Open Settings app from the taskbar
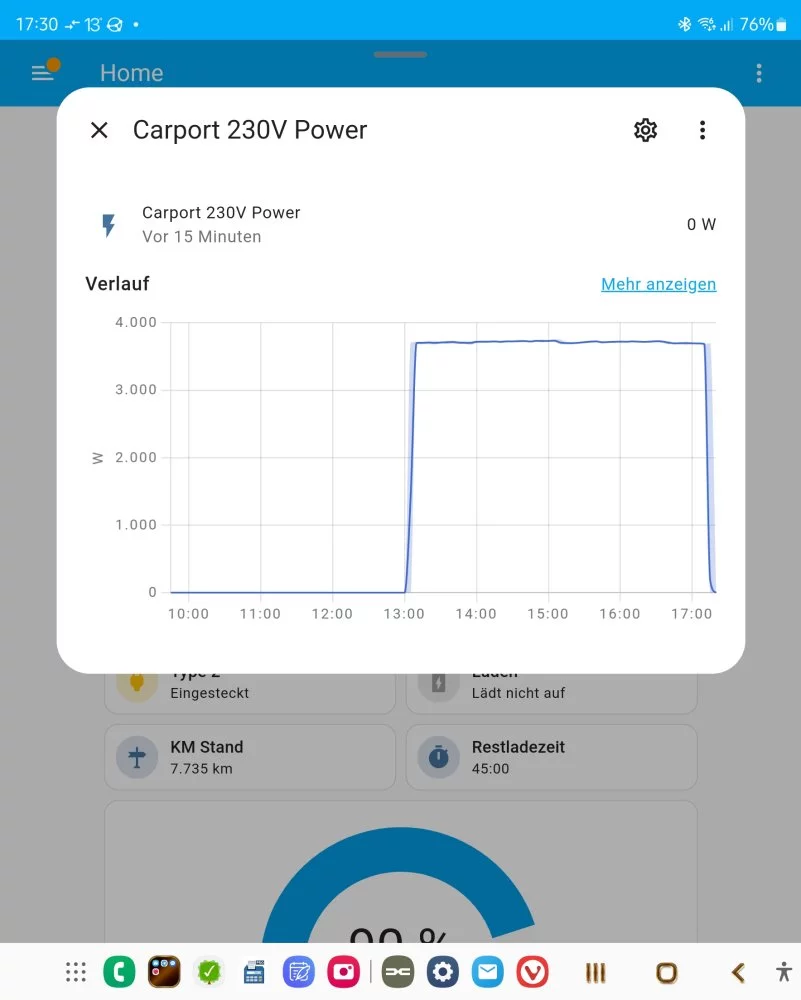Image resolution: width=801 pixels, height=1000 pixels. point(443,971)
